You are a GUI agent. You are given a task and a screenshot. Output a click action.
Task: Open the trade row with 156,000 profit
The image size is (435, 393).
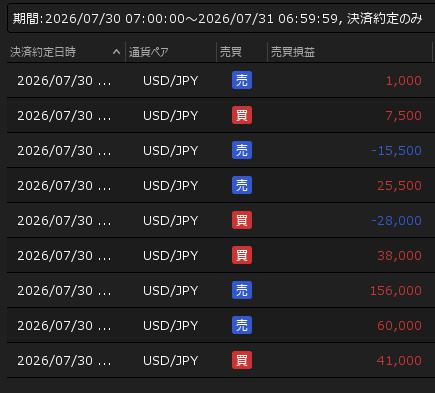[221, 290]
